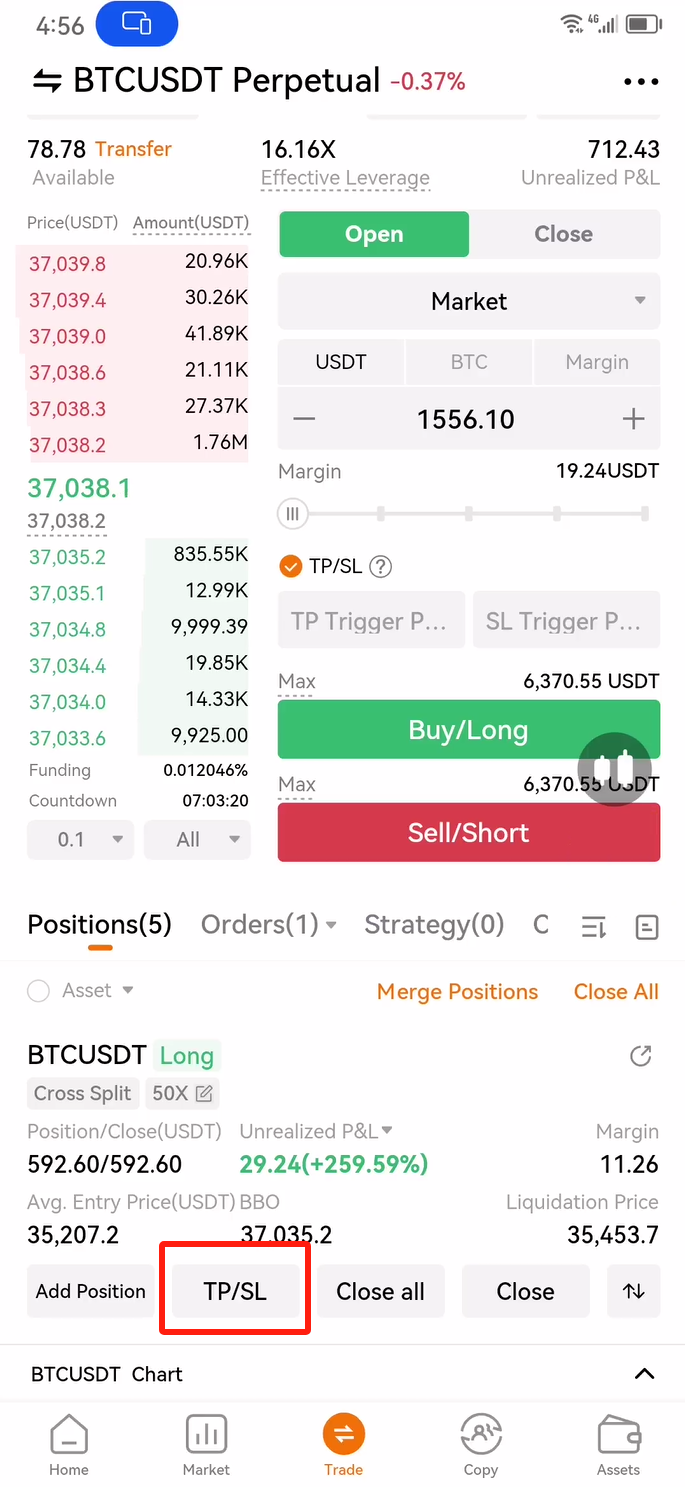Screen dimensions: 685x1487
Task: Switch to the Orders(1) tab
Action: (268, 925)
